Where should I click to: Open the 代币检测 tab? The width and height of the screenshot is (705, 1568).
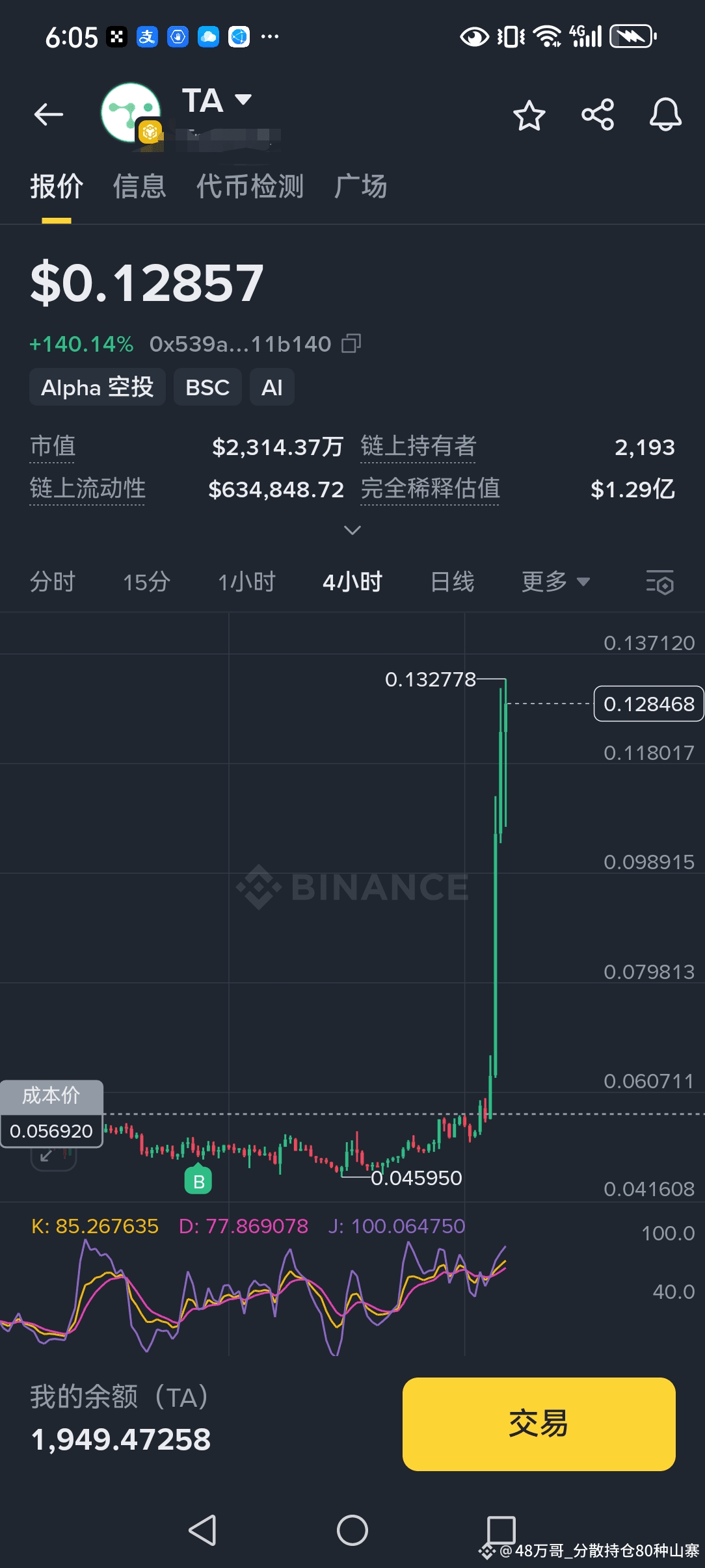(250, 187)
